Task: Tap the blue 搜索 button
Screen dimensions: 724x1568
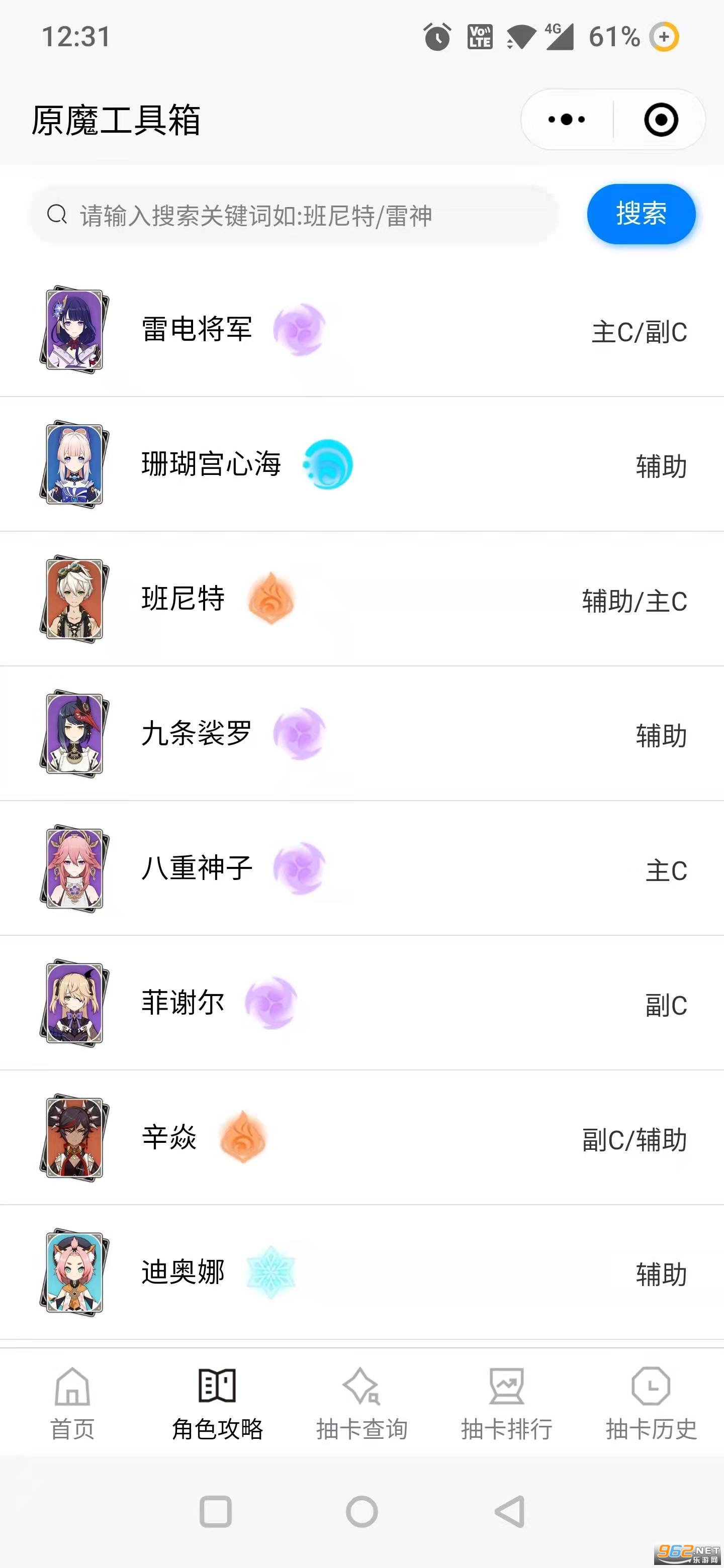Action: click(x=641, y=214)
